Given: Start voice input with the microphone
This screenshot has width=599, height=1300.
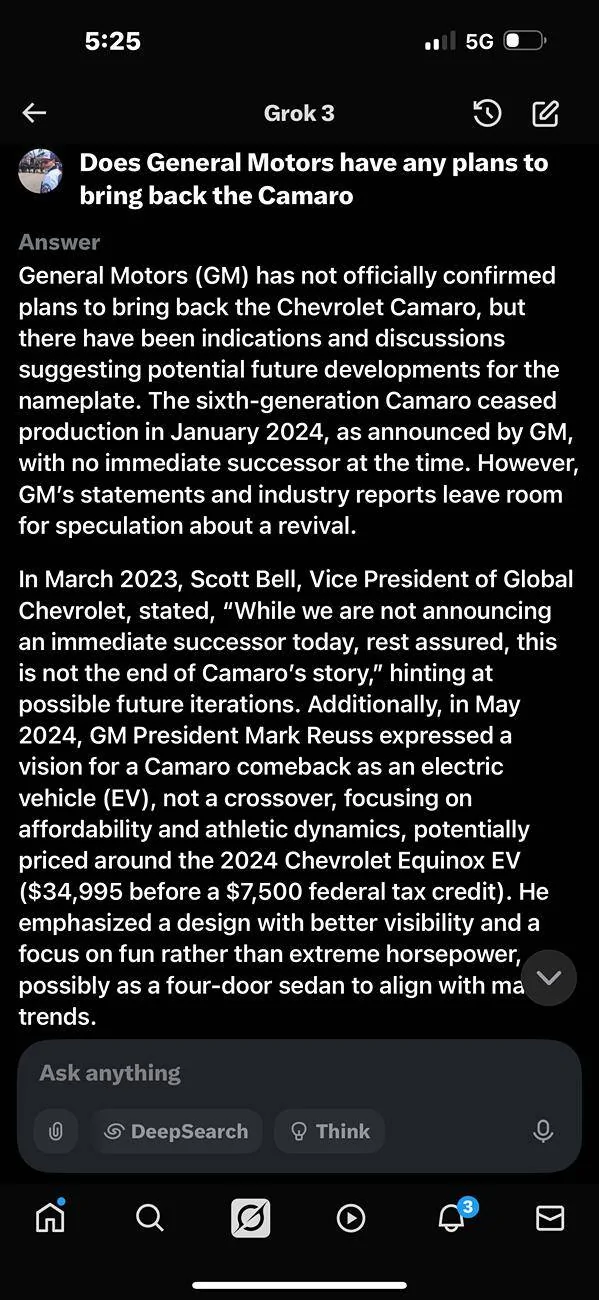Looking at the screenshot, I should (x=543, y=1131).
